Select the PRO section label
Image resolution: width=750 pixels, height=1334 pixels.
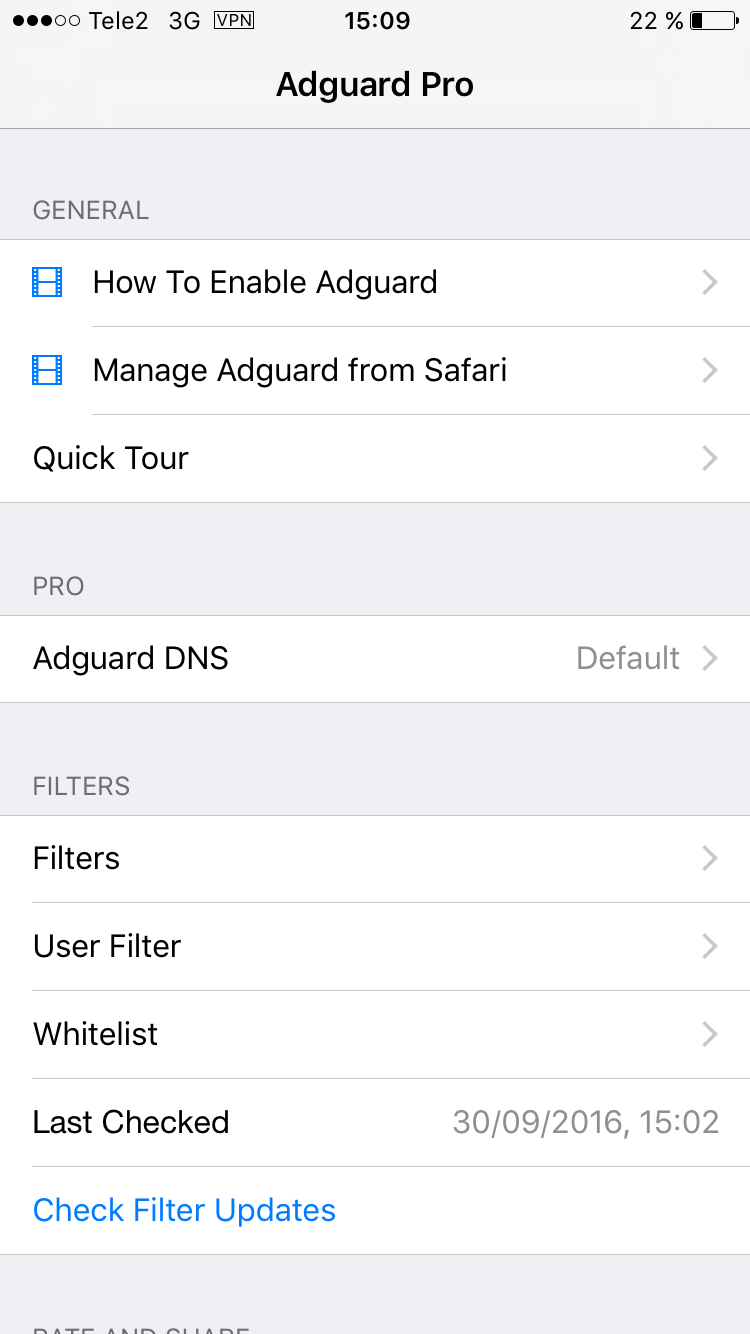coord(58,586)
